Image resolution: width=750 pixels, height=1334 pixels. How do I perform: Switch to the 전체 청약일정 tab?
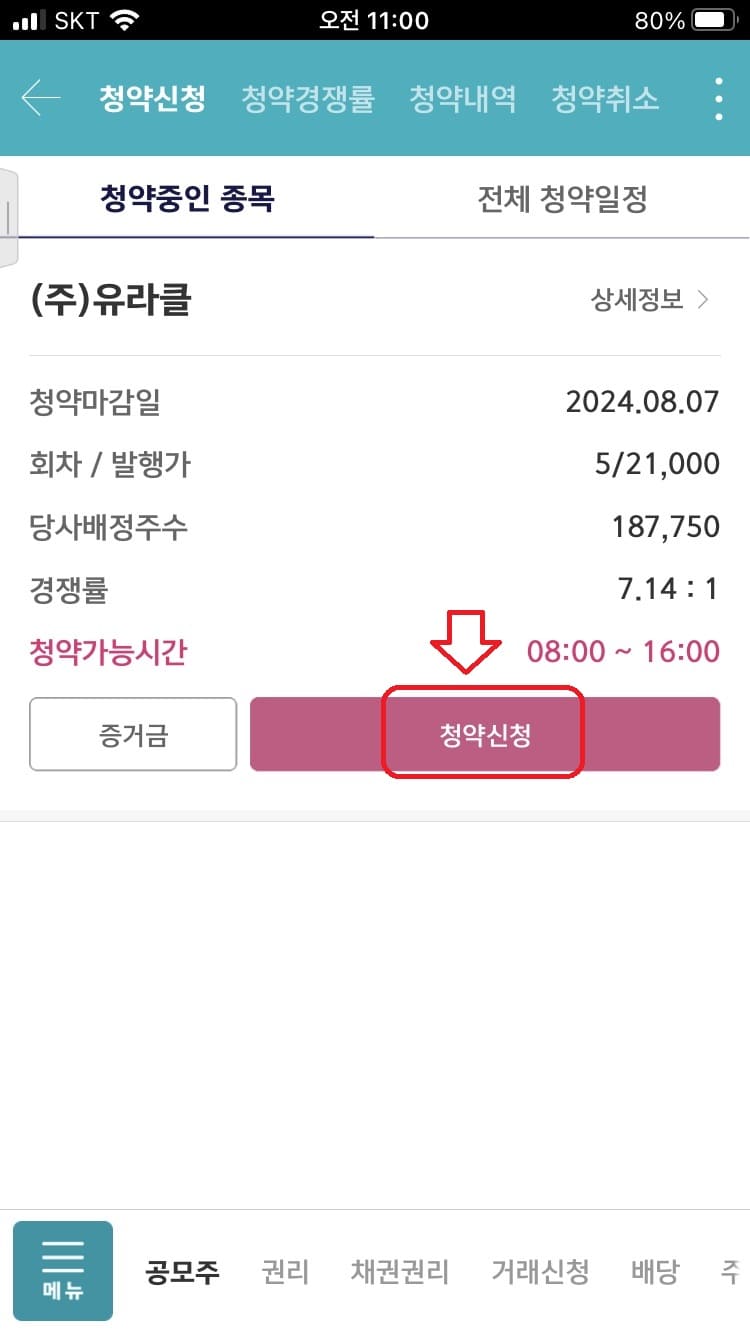click(x=562, y=199)
